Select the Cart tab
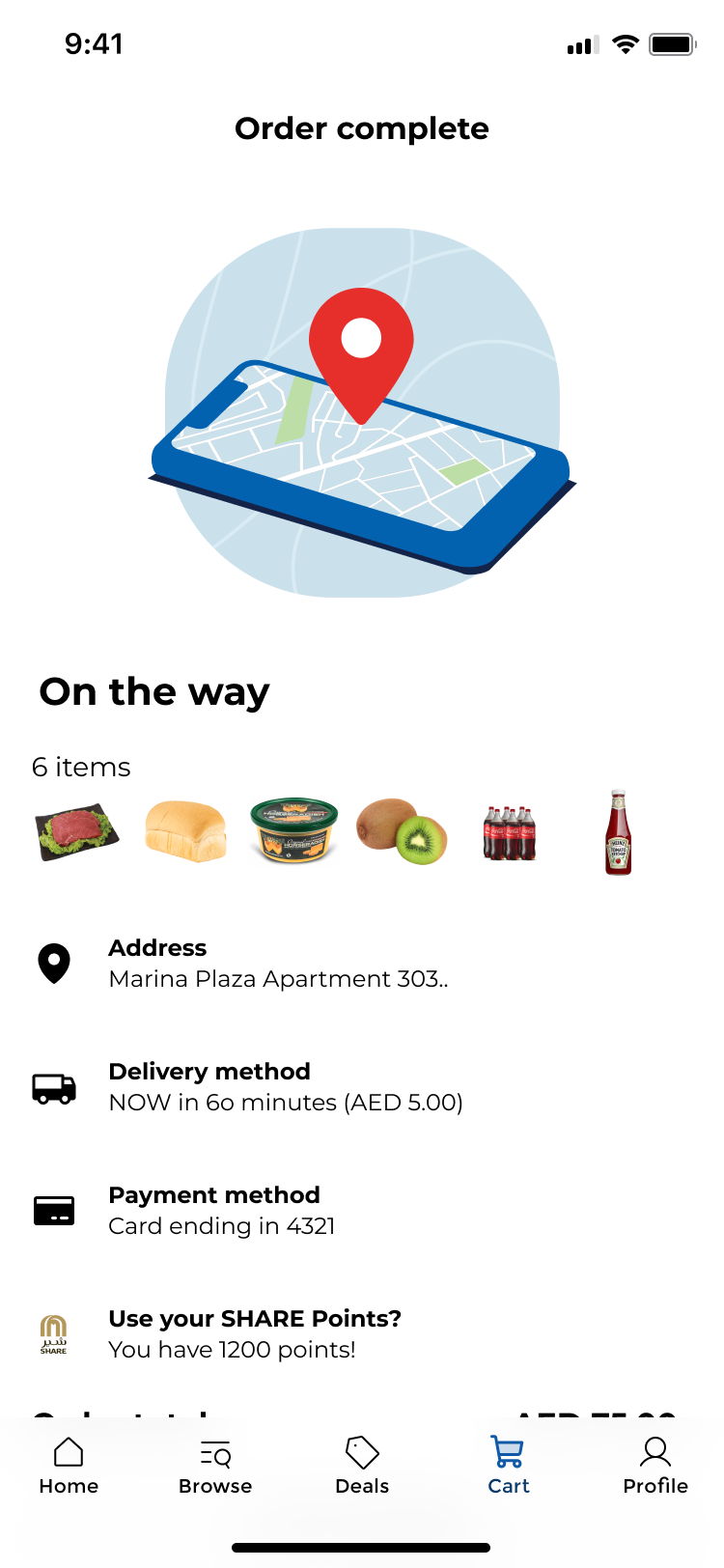The image size is (724, 1568). 509,1466
